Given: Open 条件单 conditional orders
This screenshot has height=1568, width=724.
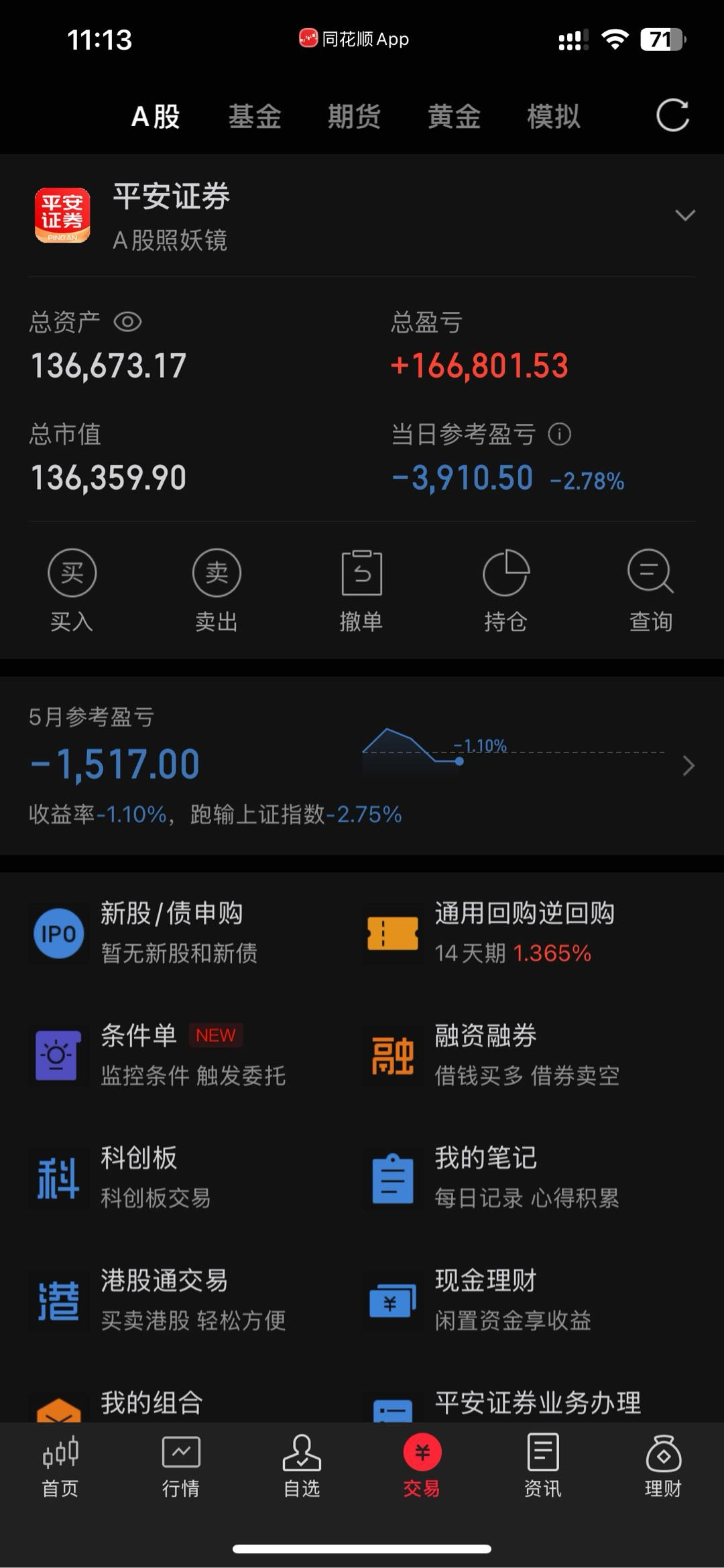Looking at the screenshot, I should [x=181, y=1056].
